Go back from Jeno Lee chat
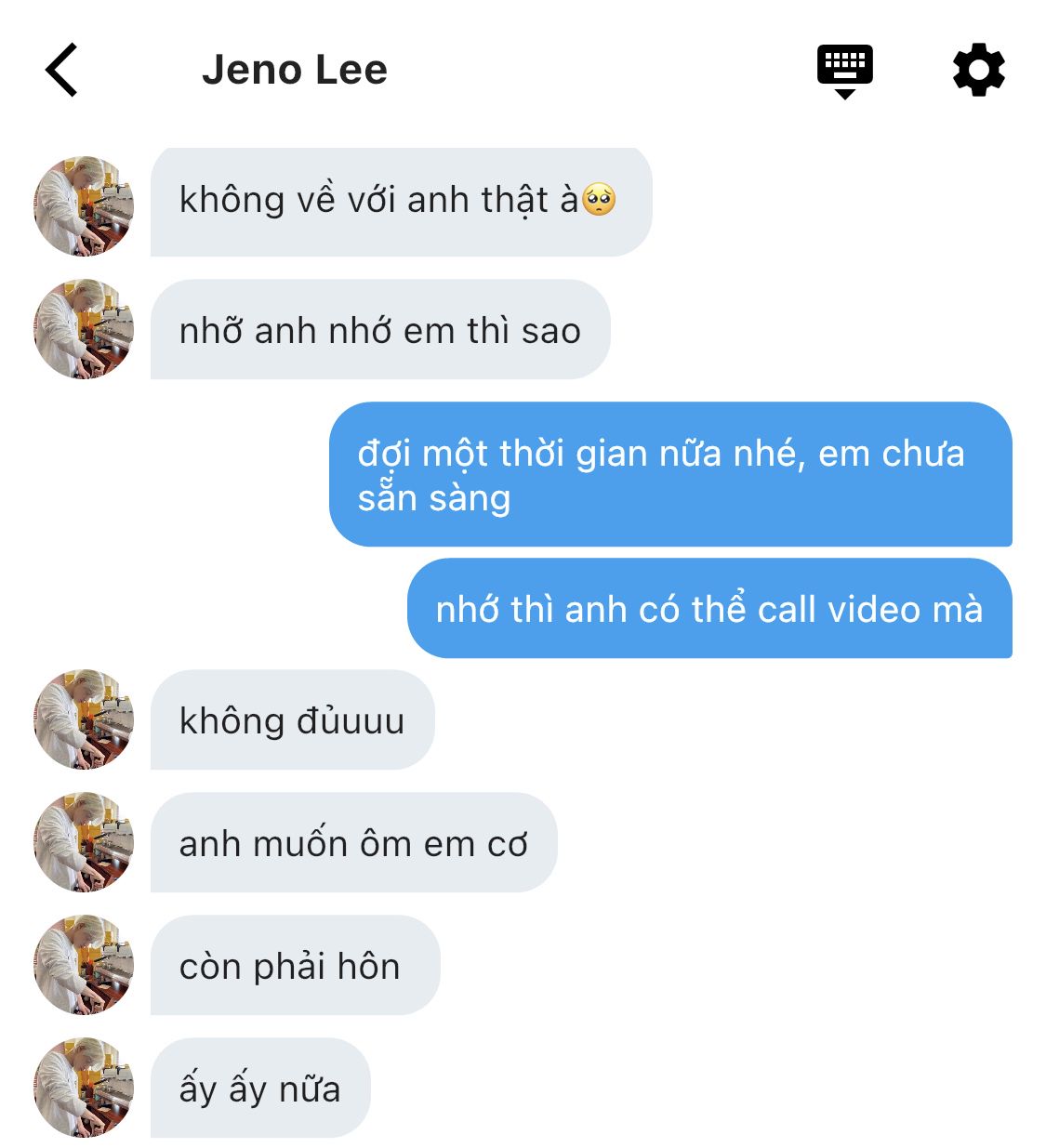This screenshot has width=1046, height=1148. click(x=61, y=70)
